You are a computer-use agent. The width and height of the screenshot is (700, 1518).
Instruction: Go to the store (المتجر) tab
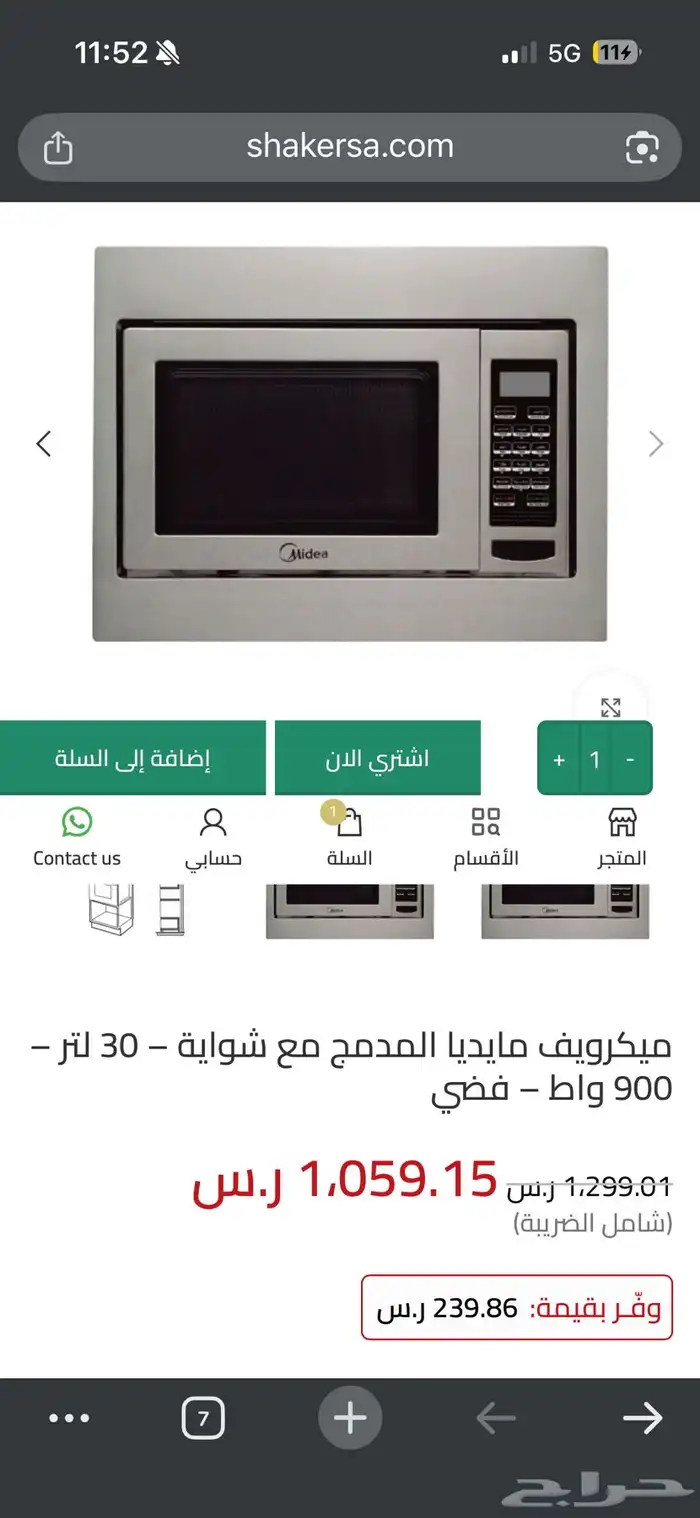(x=622, y=838)
